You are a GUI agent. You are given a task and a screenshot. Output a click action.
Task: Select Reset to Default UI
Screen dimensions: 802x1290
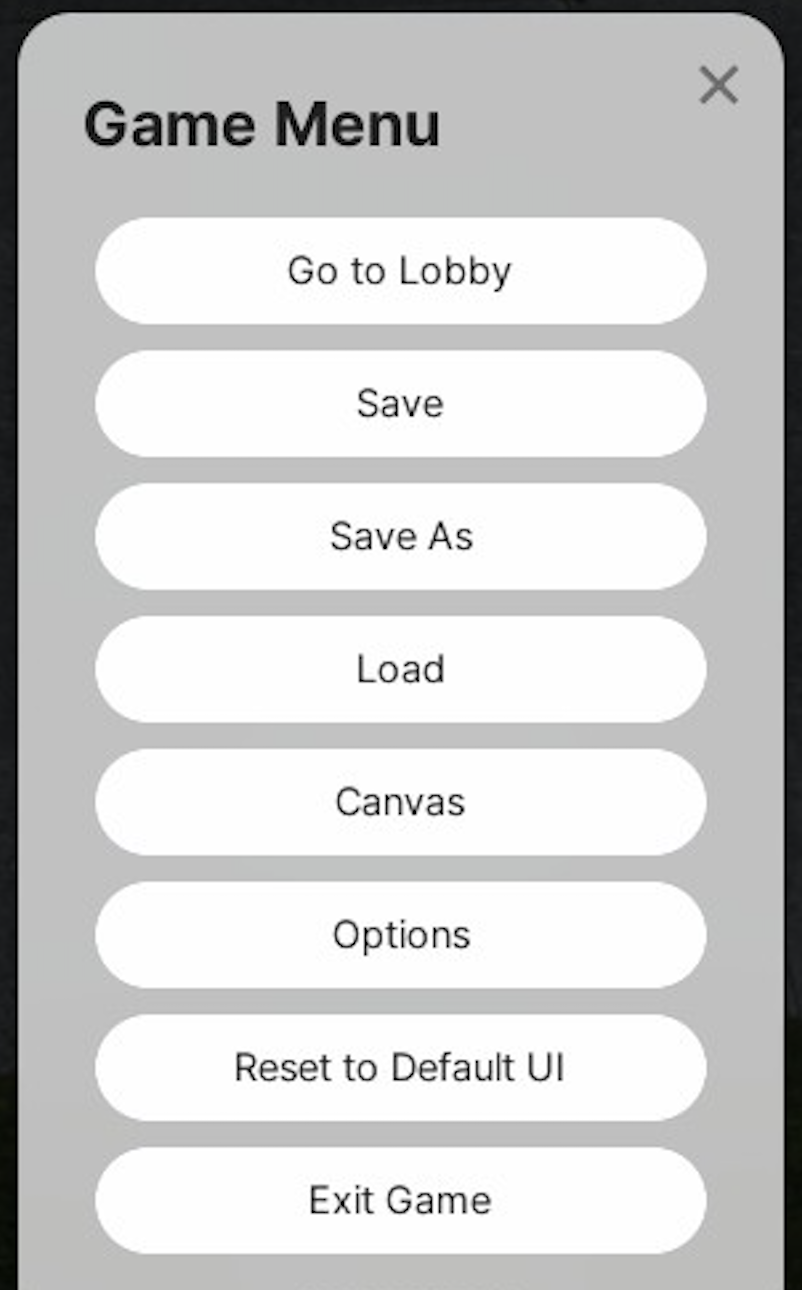(x=400, y=1068)
